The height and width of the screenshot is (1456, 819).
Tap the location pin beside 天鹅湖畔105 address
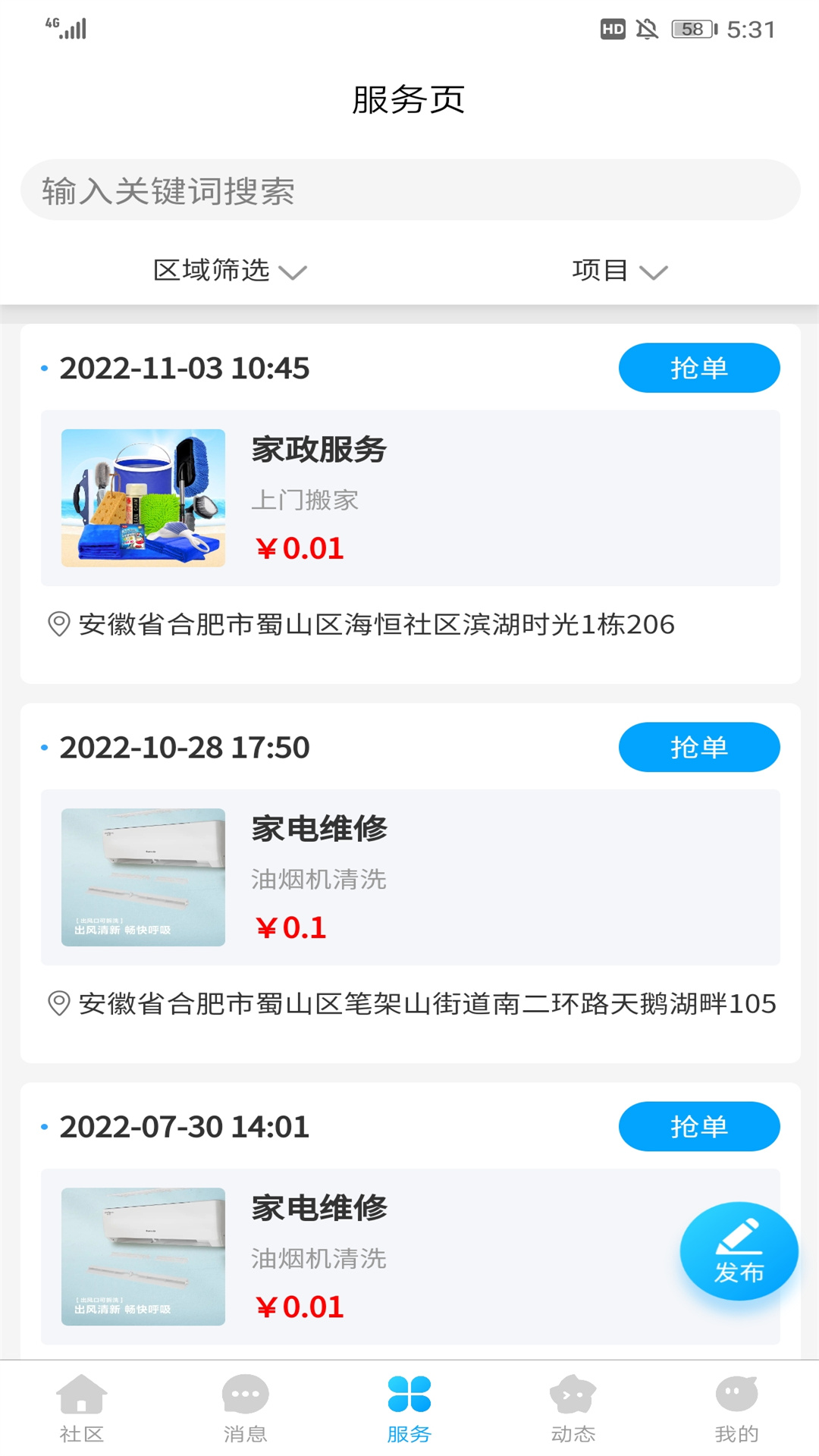(57, 1003)
